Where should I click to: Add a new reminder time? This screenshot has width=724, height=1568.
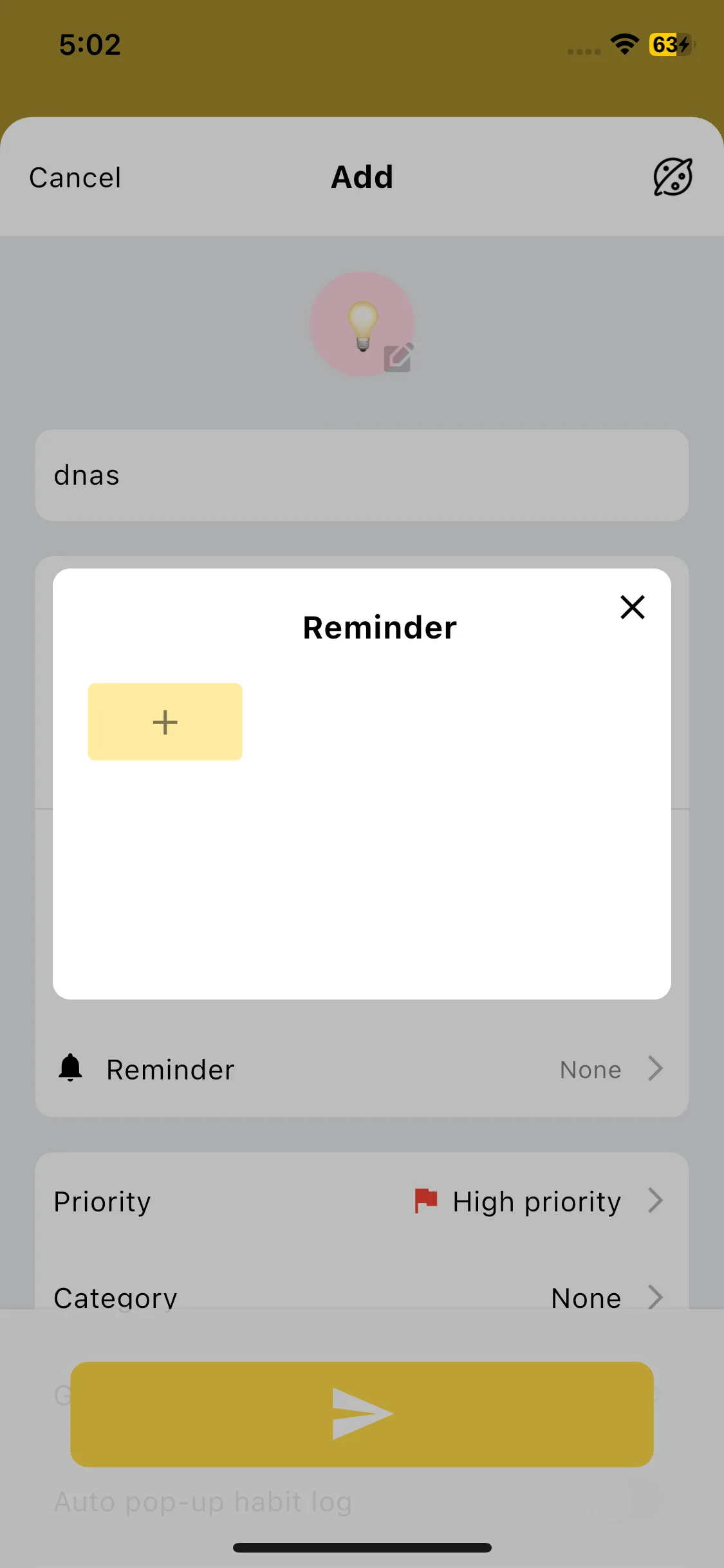[165, 722]
